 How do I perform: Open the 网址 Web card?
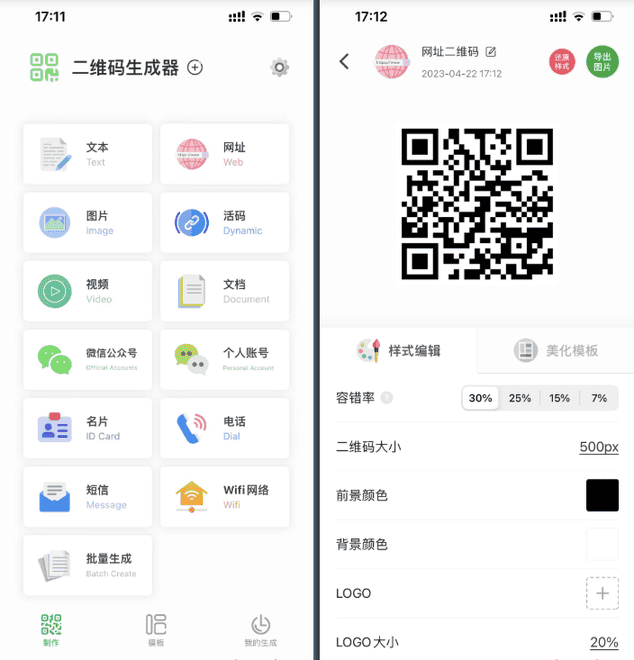pos(225,154)
